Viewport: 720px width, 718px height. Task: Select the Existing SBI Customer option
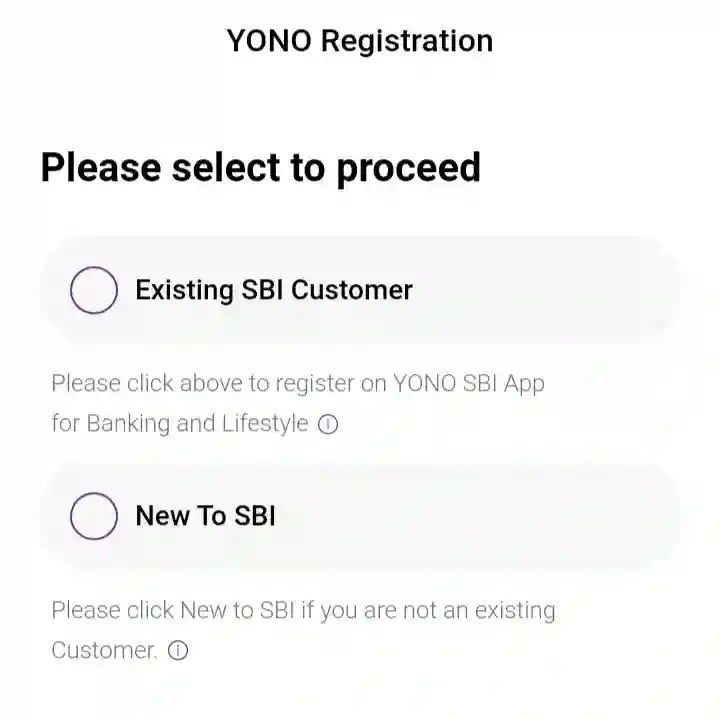coord(94,290)
